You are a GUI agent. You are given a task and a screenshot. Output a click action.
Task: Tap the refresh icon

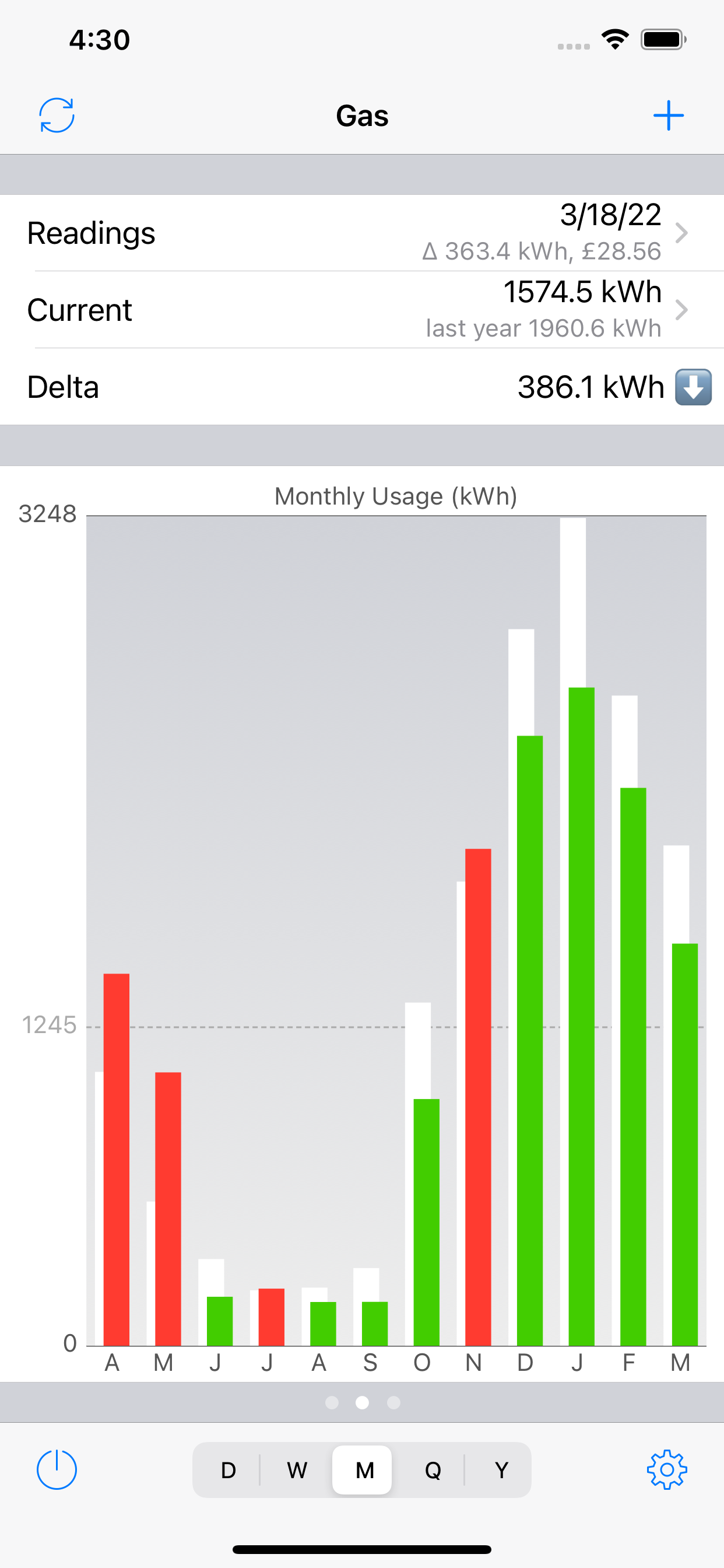57,115
